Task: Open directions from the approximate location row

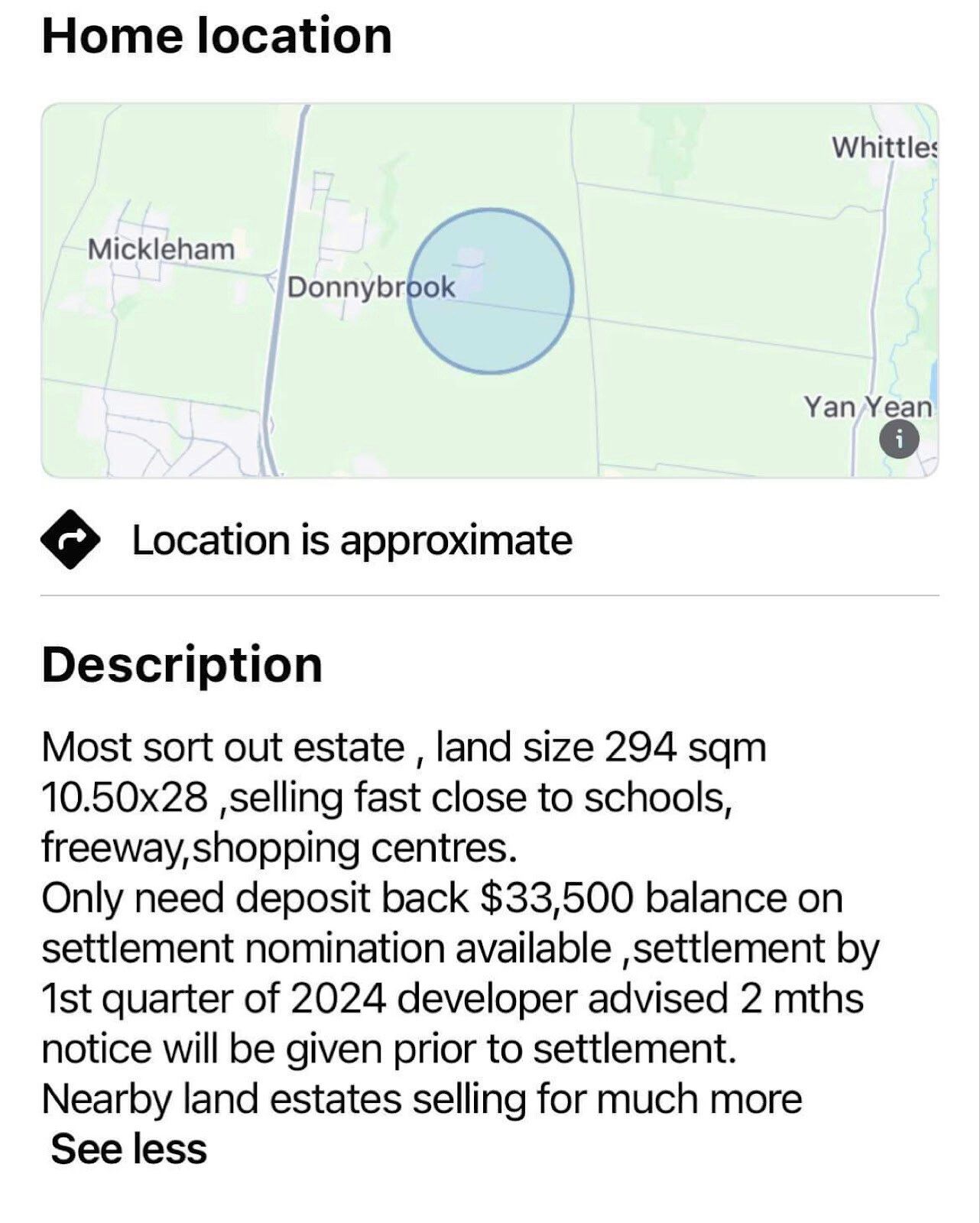Action: [x=70, y=540]
